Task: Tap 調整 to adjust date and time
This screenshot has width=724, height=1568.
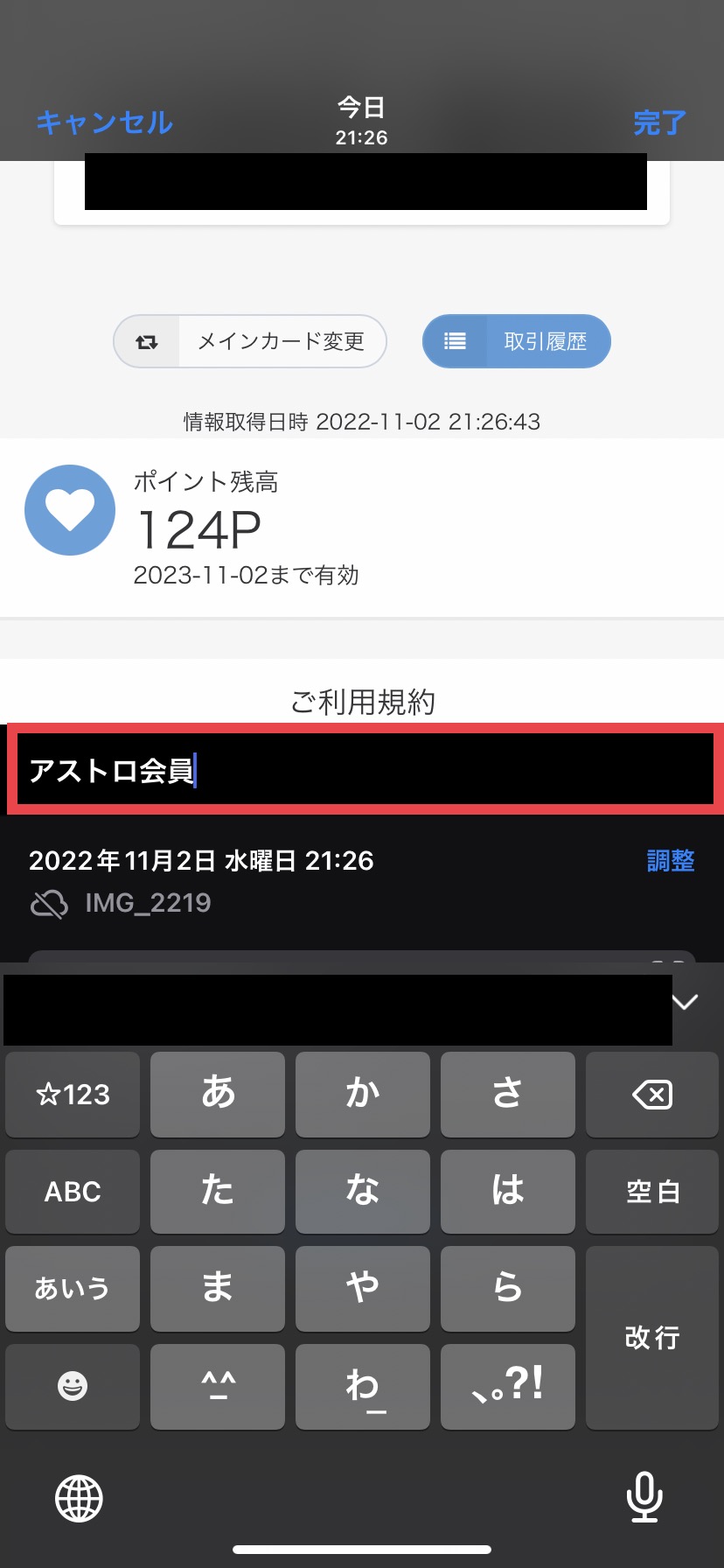Action: pyautogui.click(x=671, y=861)
